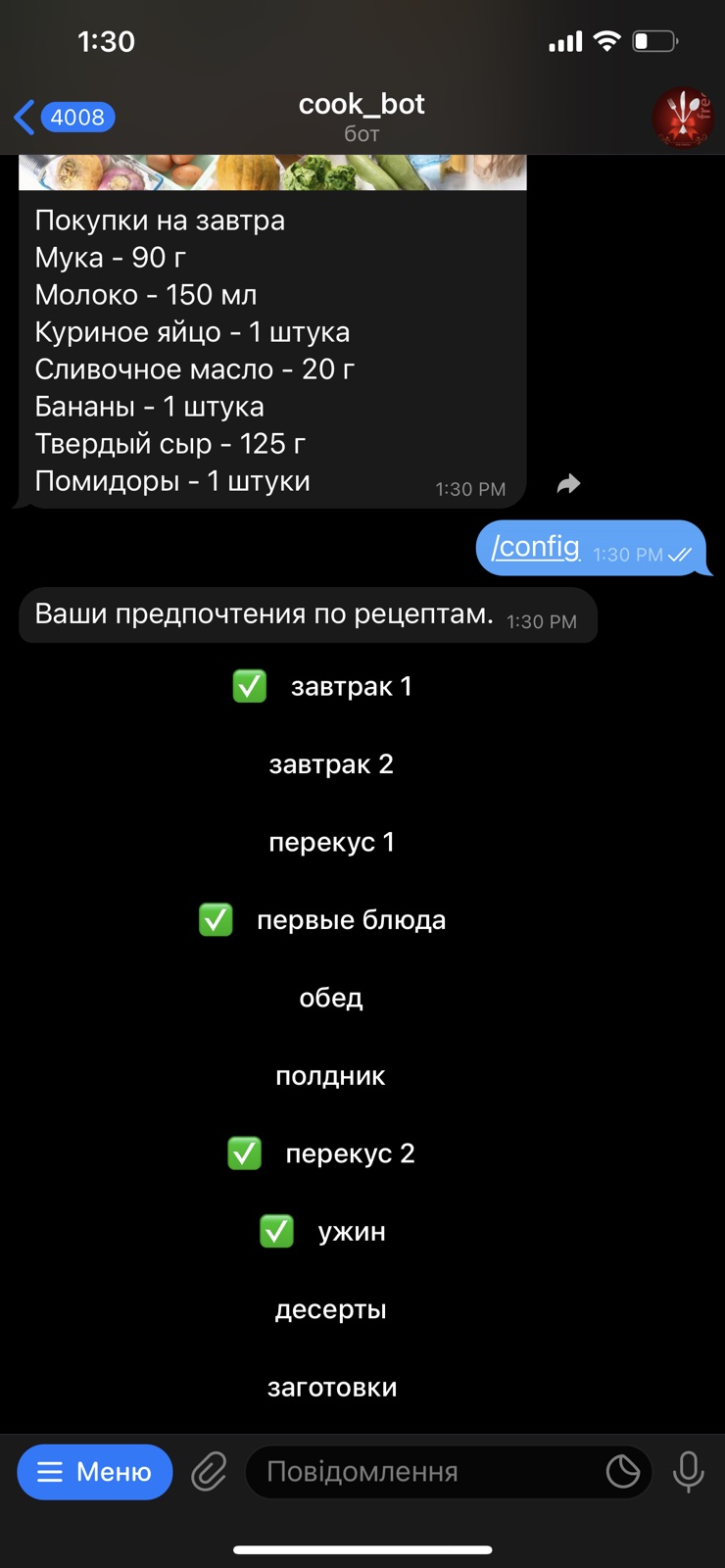Tap the /config command link
Viewport: 725px width, 1568px height.
(x=535, y=546)
